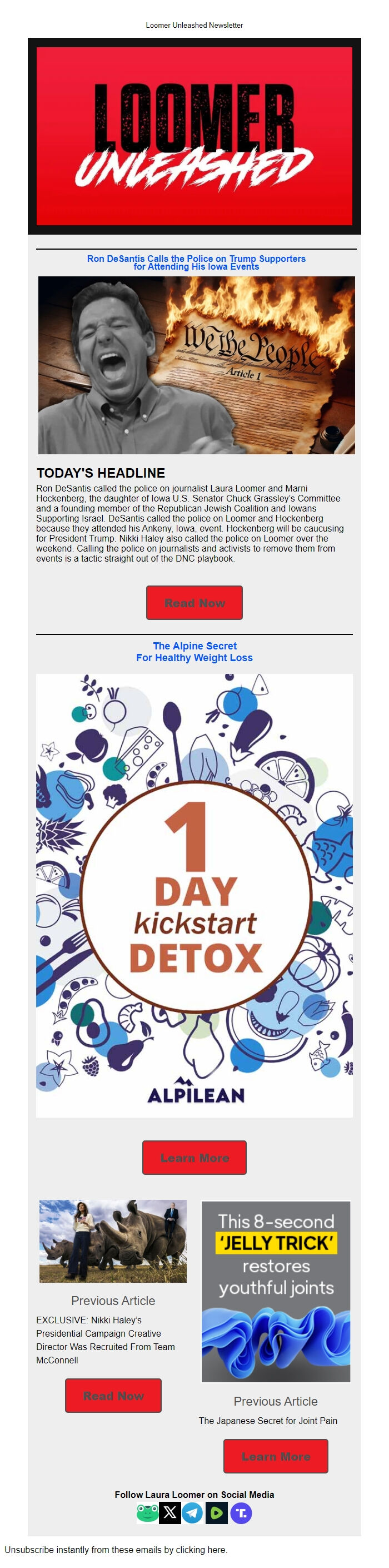Open the Telegram social icon
Viewport: 389px width, 1568px height.
point(192,1512)
